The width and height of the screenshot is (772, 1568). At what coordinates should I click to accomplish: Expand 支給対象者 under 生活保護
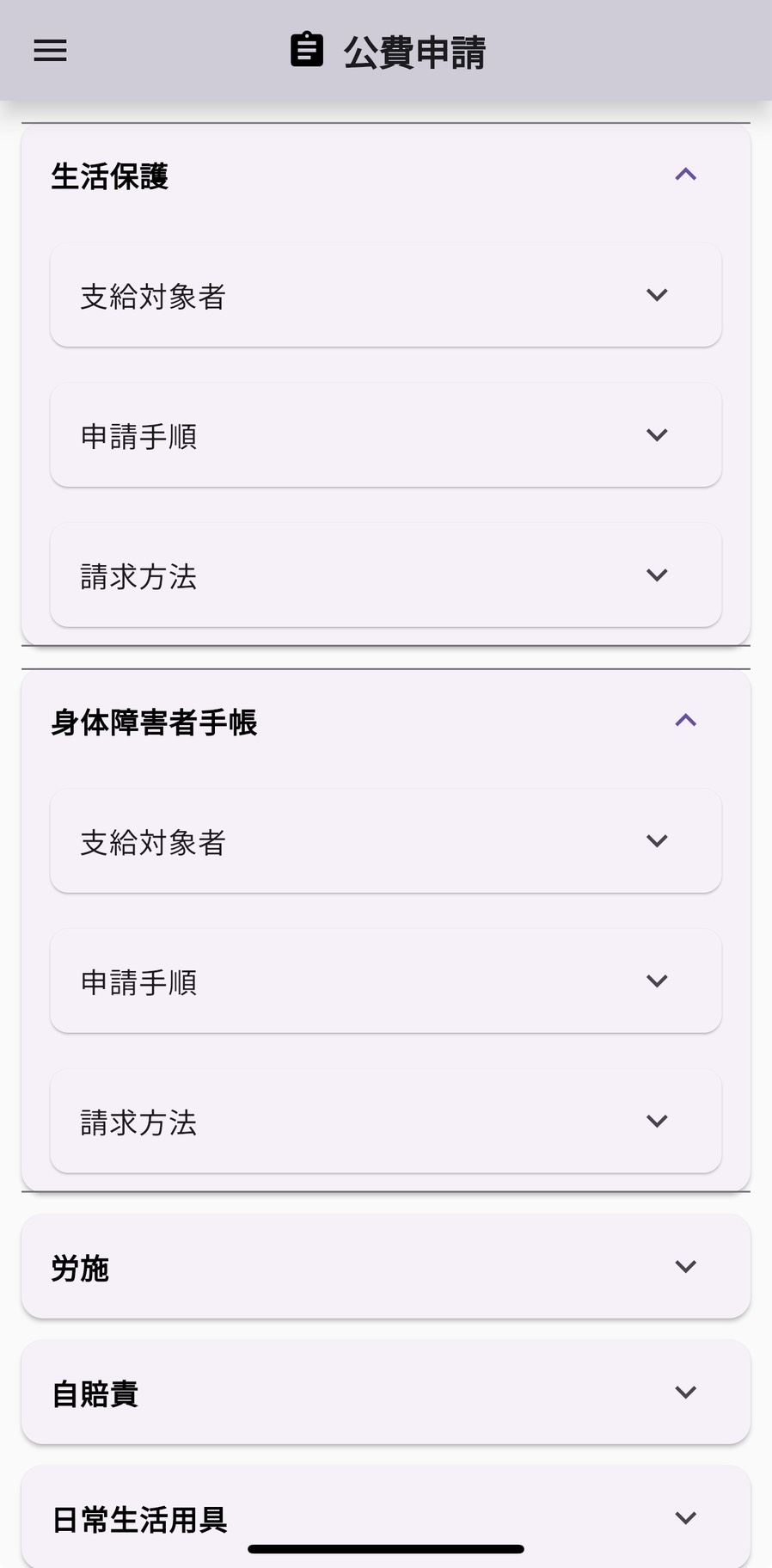[385, 295]
